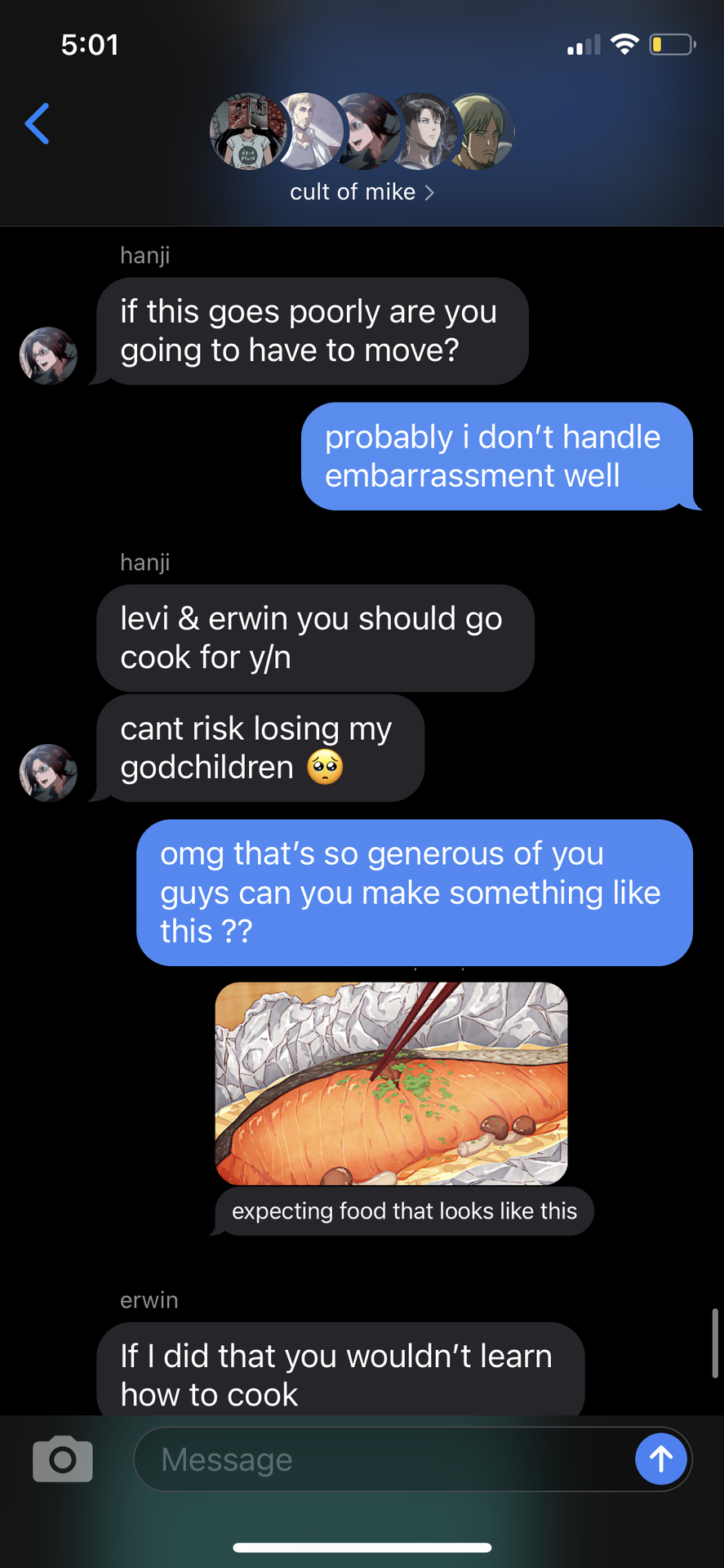
Task: Open the cult of mike group details
Action: tap(362, 192)
